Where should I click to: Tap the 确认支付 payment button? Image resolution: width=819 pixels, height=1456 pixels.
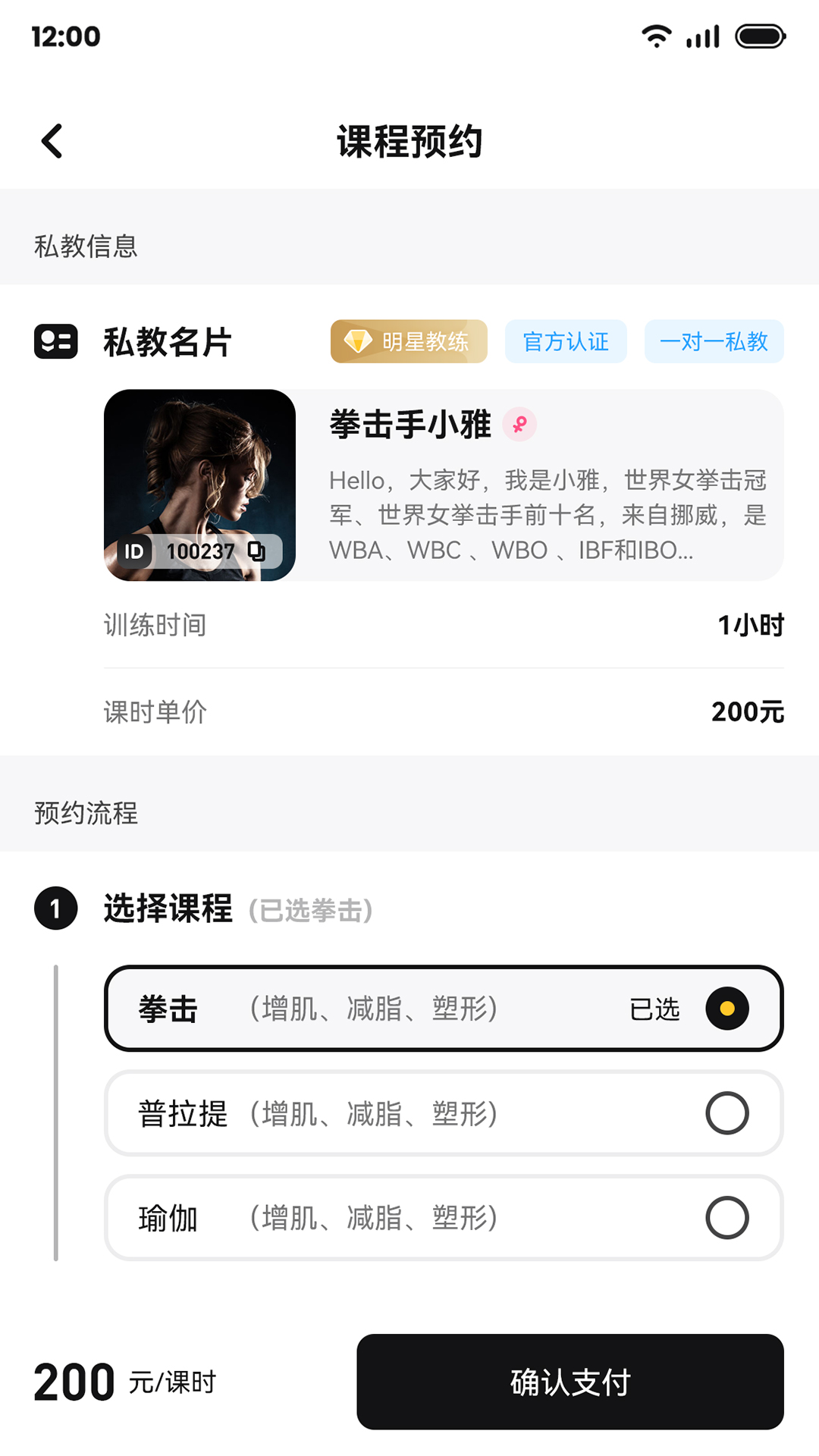[571, 1380]
